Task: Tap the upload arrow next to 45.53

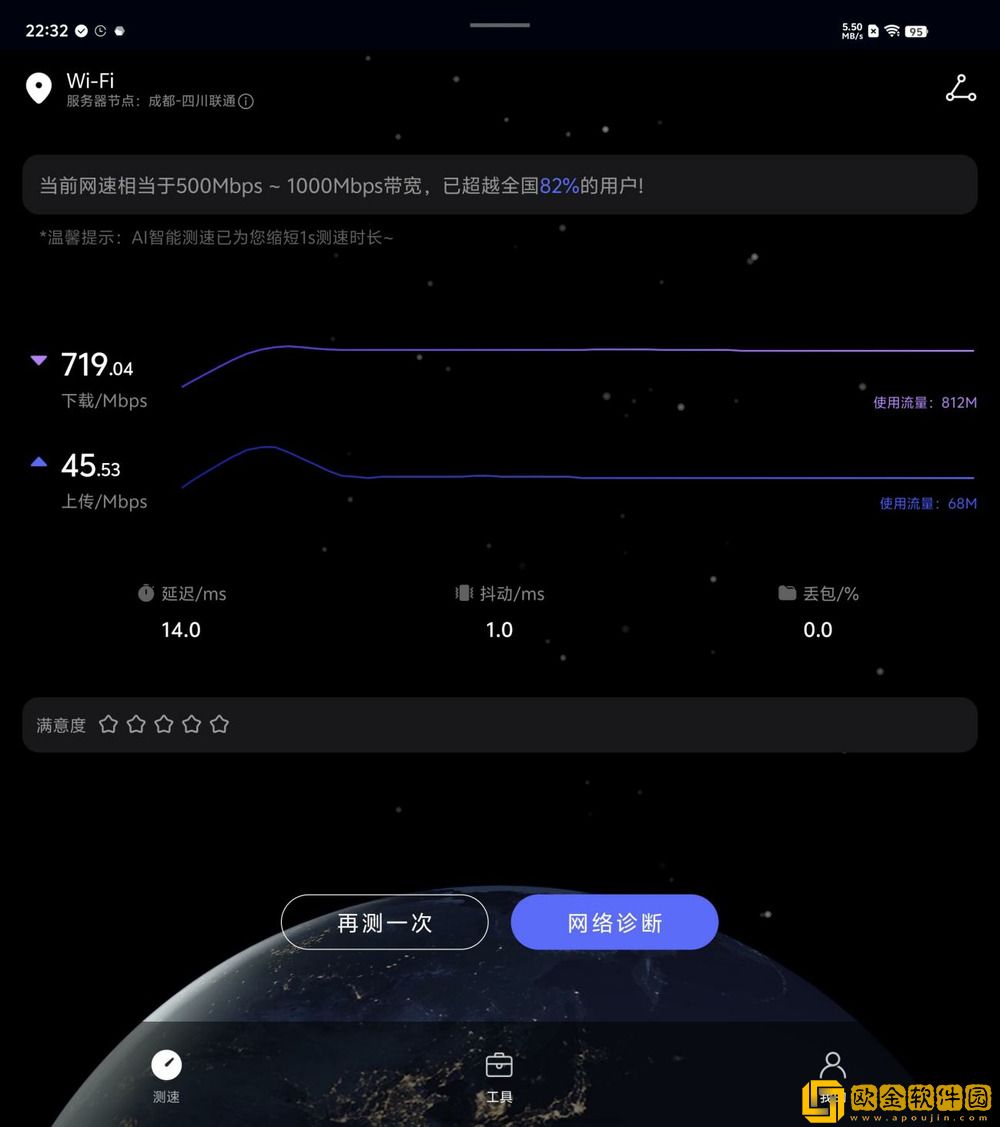Action: point(38,461)
